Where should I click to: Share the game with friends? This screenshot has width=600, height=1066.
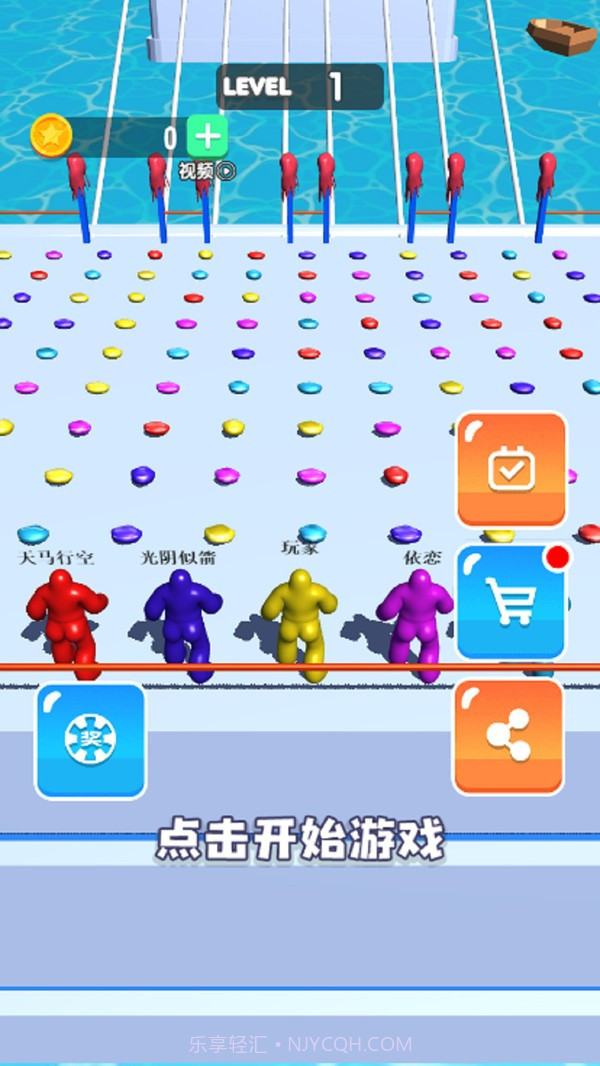click(509, 736)
